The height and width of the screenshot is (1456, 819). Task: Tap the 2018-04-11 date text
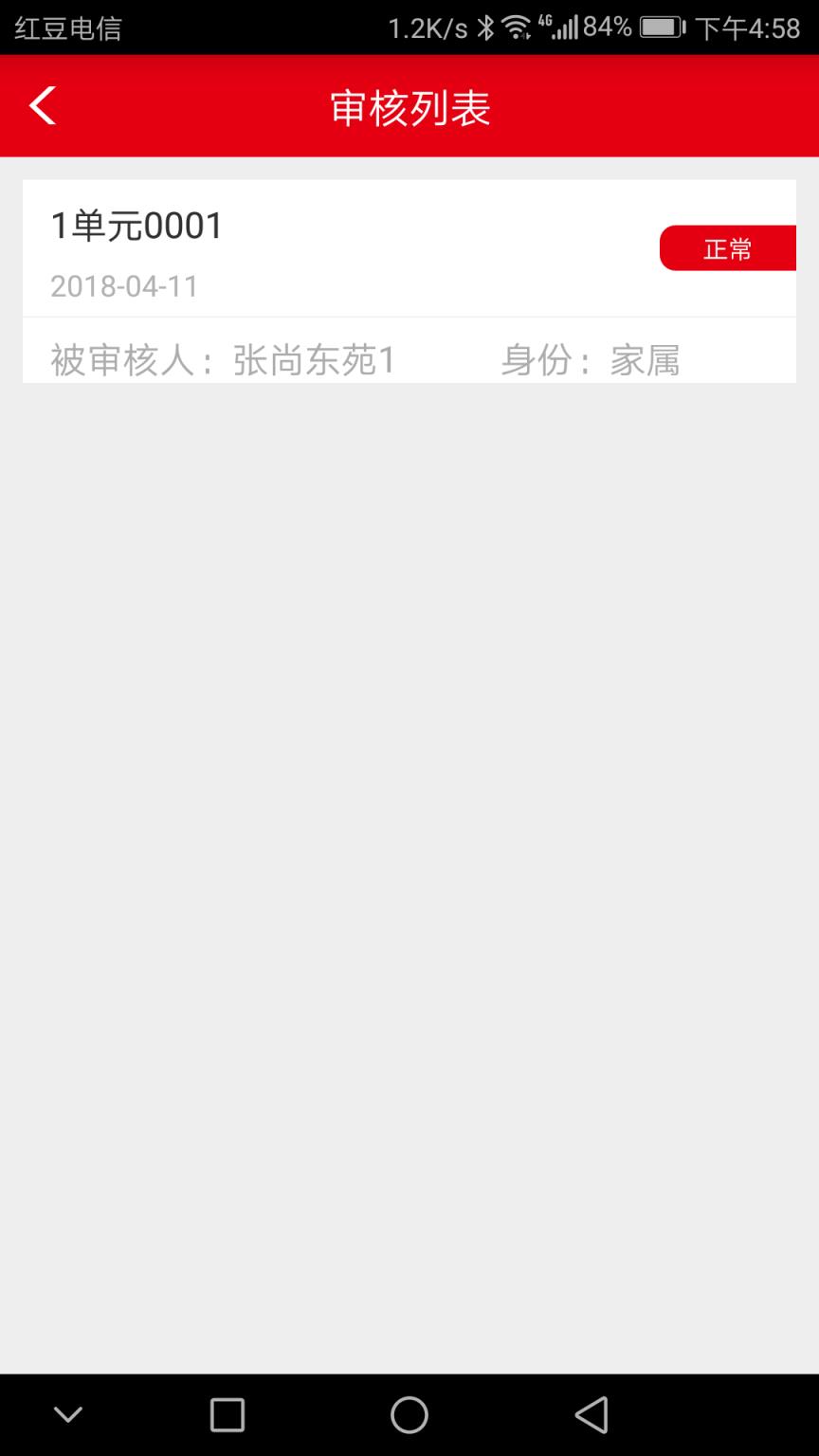click(124, 287)
